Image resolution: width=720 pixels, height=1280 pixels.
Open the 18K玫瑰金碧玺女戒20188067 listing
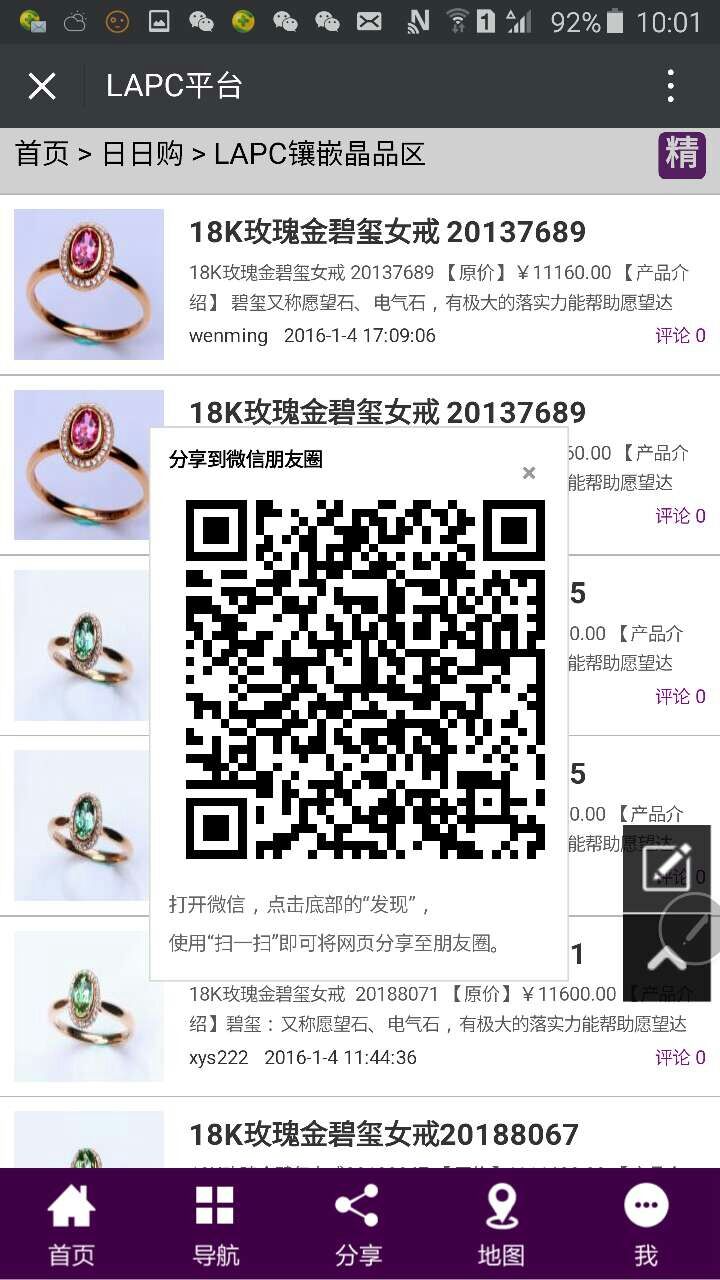coord(384,1134)
